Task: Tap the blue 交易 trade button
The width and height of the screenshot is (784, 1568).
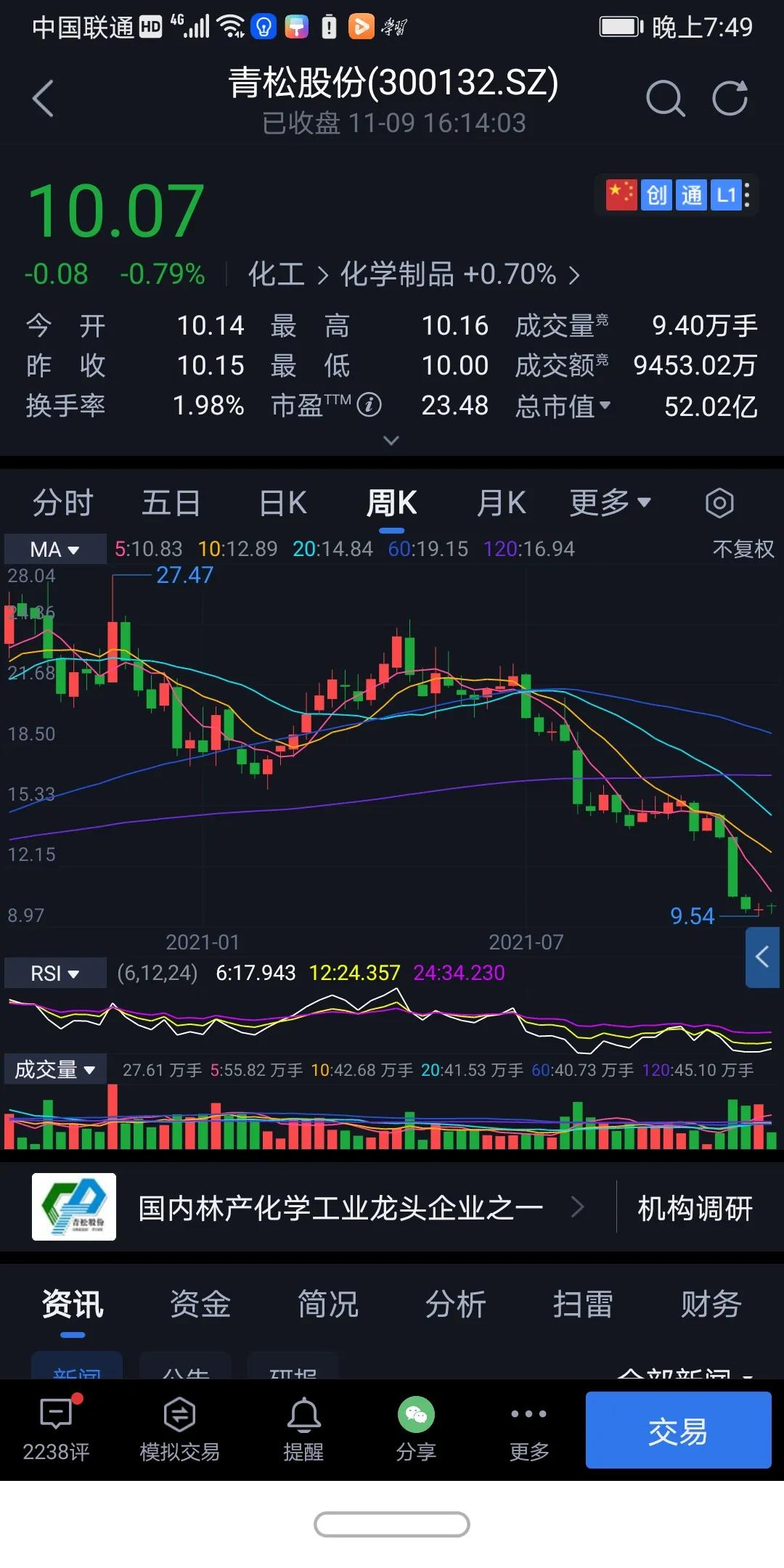Action: 678,1429
